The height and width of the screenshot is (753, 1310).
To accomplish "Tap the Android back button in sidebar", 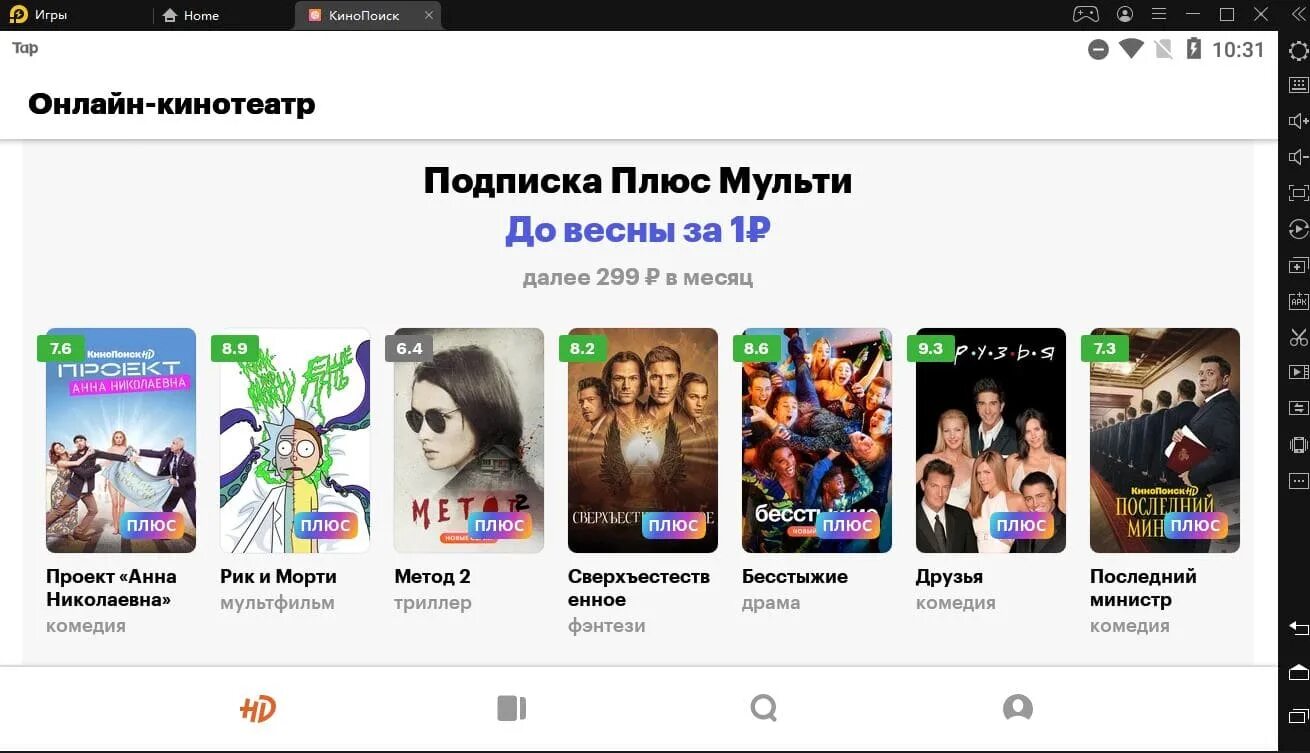I will [1298, 627].
